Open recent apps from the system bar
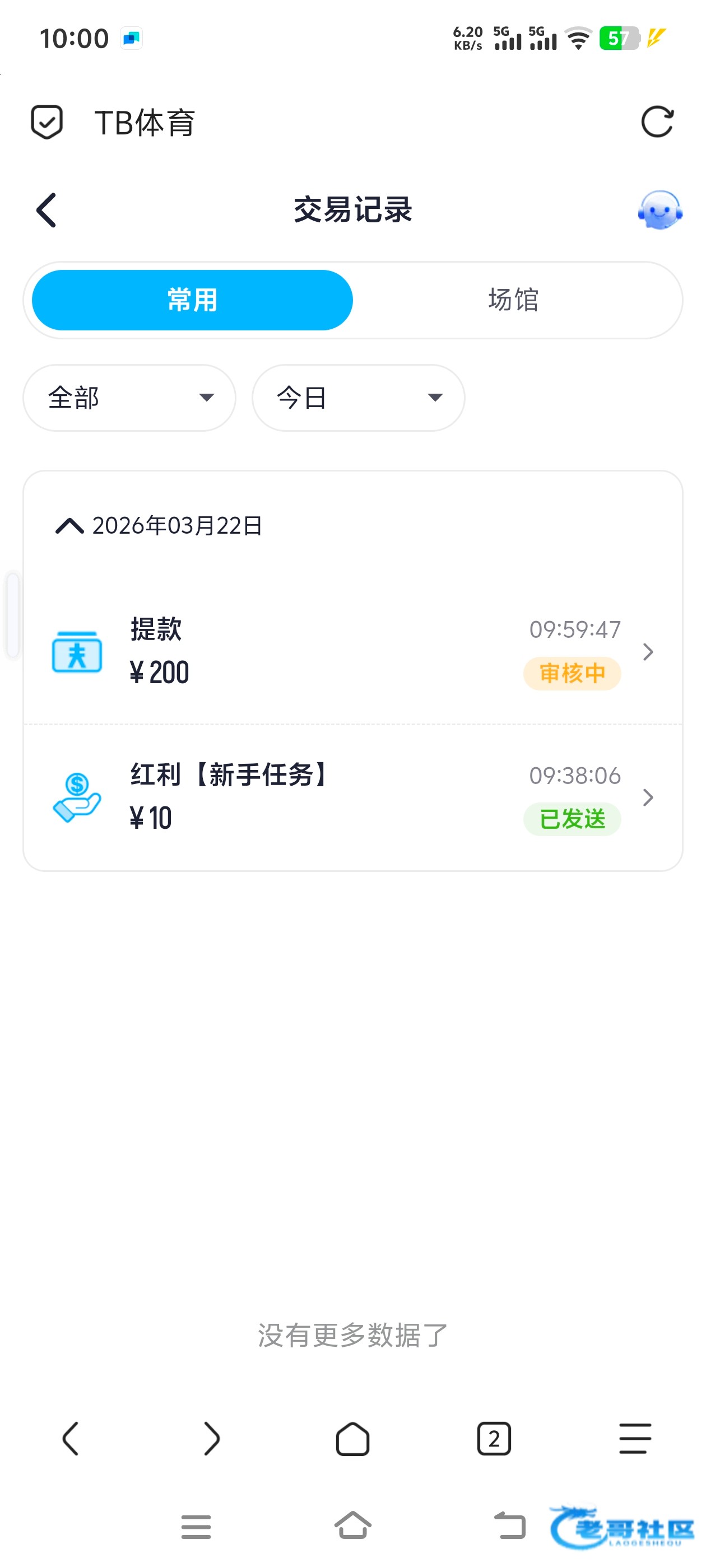The height and width of the screenshot is (1568, 706). pyautogui.click(x=196, y=1526)
